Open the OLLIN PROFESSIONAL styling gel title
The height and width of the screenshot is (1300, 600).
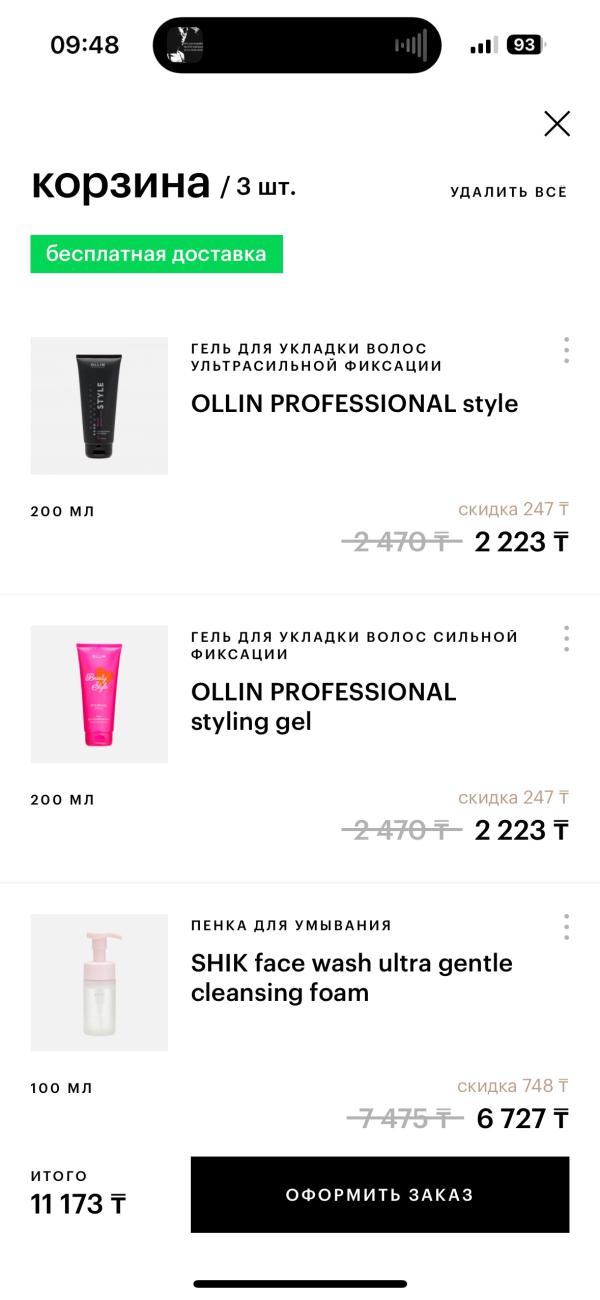323,706
